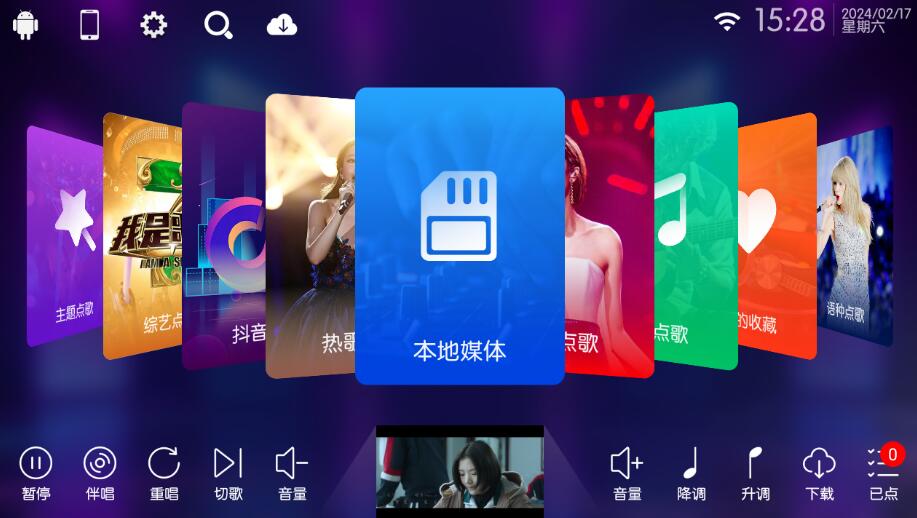This screenshot has width=917, height=518.
Task: Open the search icon
Action: tap(218, 24)
